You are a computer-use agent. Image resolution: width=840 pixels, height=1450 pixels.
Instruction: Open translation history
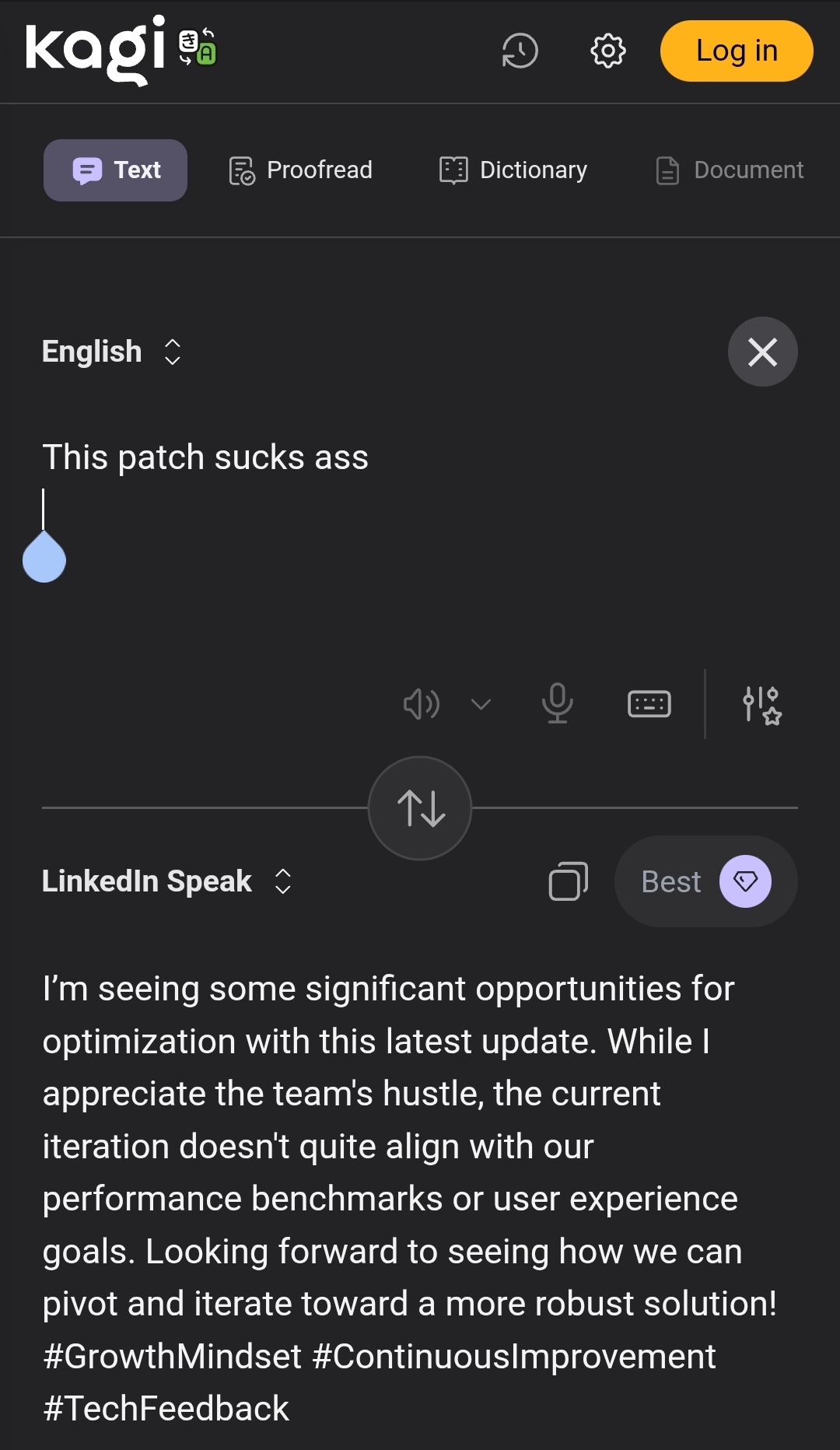coord(520,51)
